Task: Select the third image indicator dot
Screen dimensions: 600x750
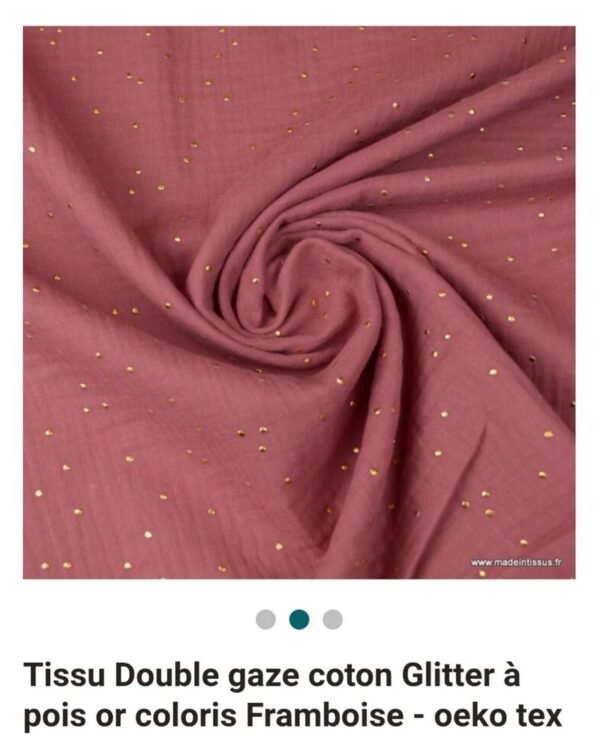Action: pos(333,619)
